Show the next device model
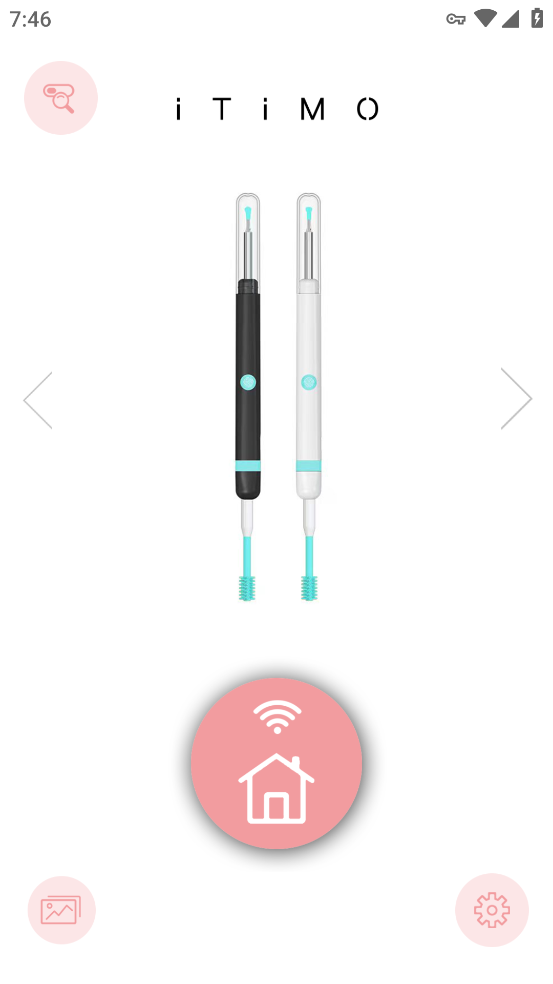Screen dimensions: 553x984 pos(516,398)
